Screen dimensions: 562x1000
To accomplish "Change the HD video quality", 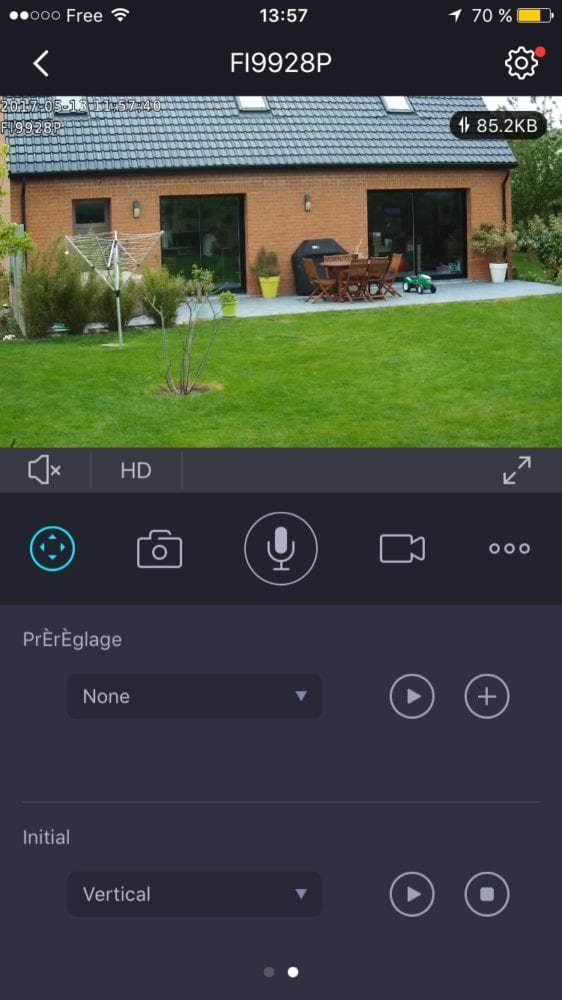I will [x=136, y=471].
